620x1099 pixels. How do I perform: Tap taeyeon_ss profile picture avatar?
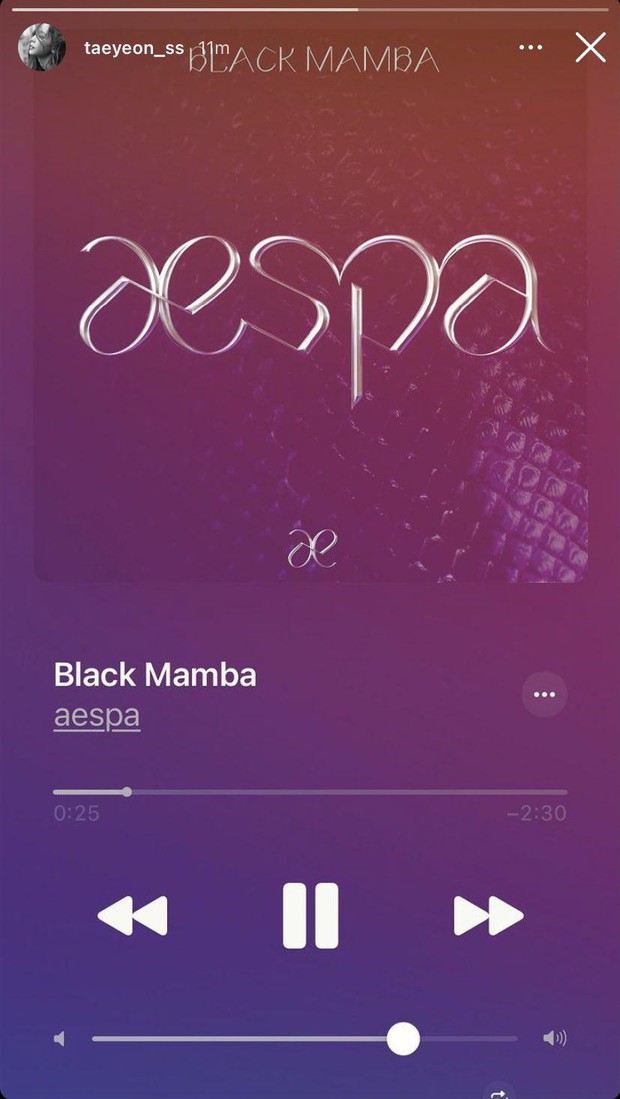click(x=43, y=47)
